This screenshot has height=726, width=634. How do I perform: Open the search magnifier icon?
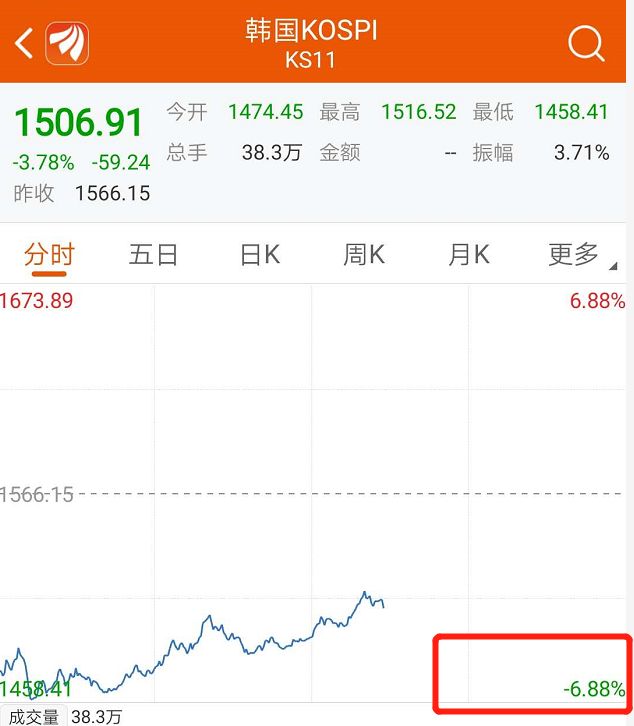pos(585,43)
